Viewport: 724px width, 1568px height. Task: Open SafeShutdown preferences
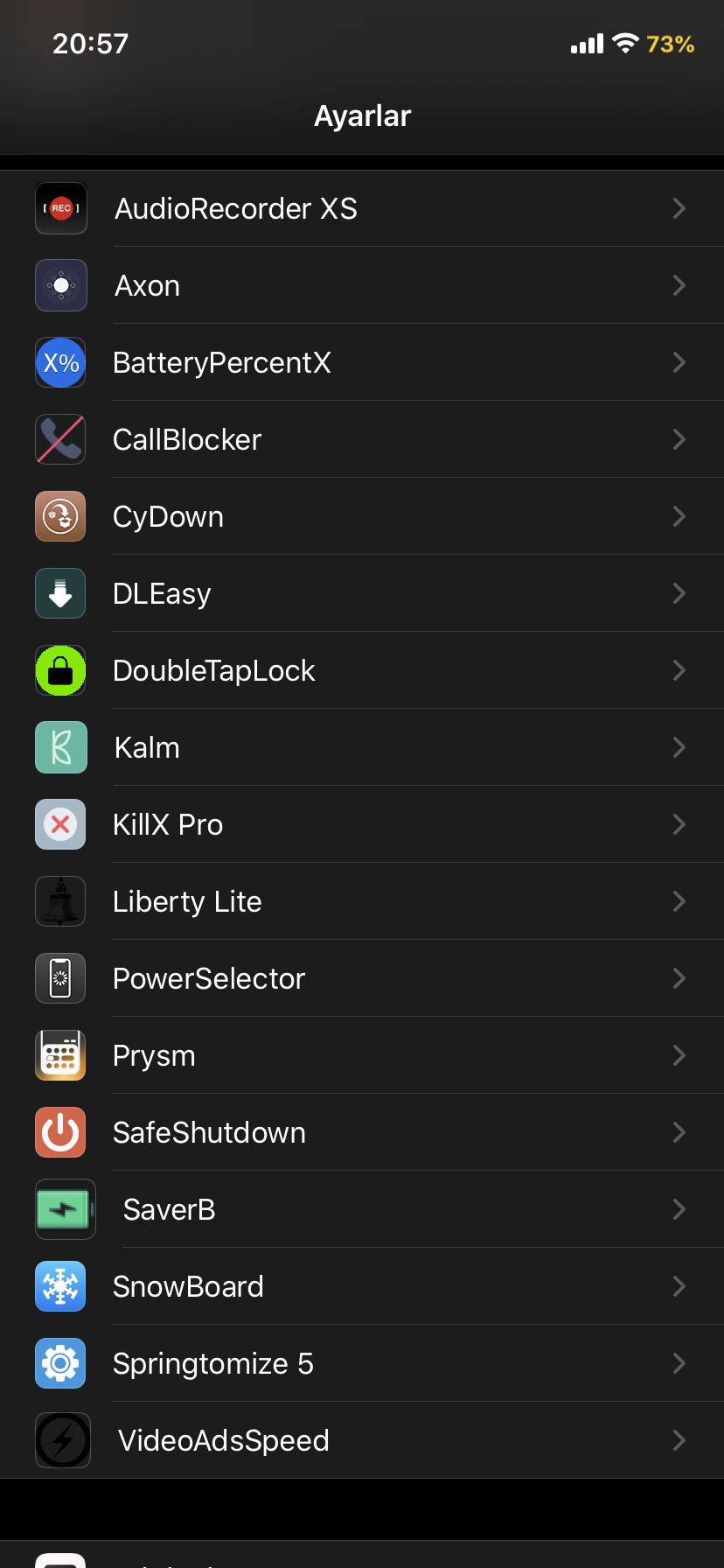(362, 1132)
